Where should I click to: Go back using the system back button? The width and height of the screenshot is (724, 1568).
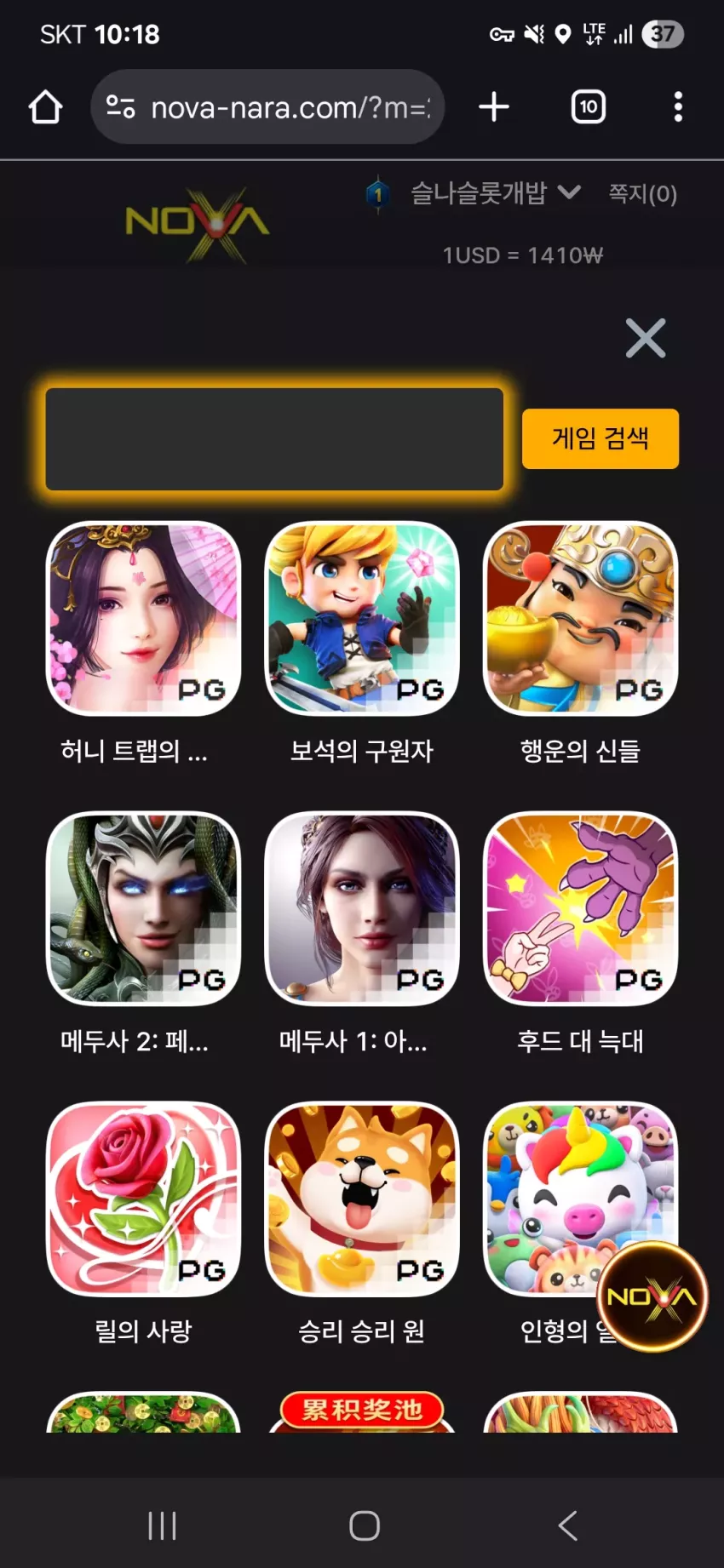point(567,1525)
